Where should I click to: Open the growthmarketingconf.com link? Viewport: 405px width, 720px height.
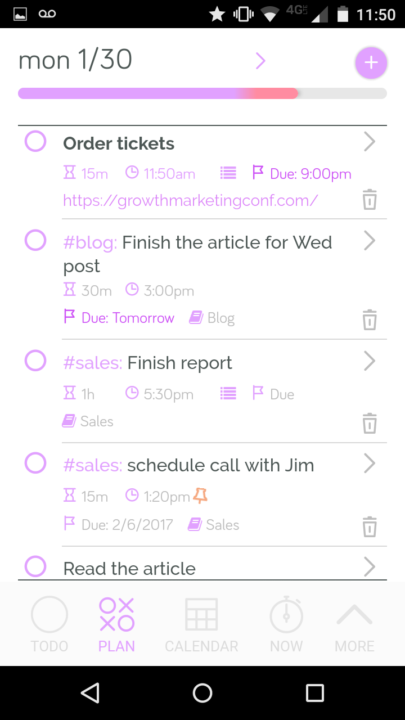coord(191,201)
